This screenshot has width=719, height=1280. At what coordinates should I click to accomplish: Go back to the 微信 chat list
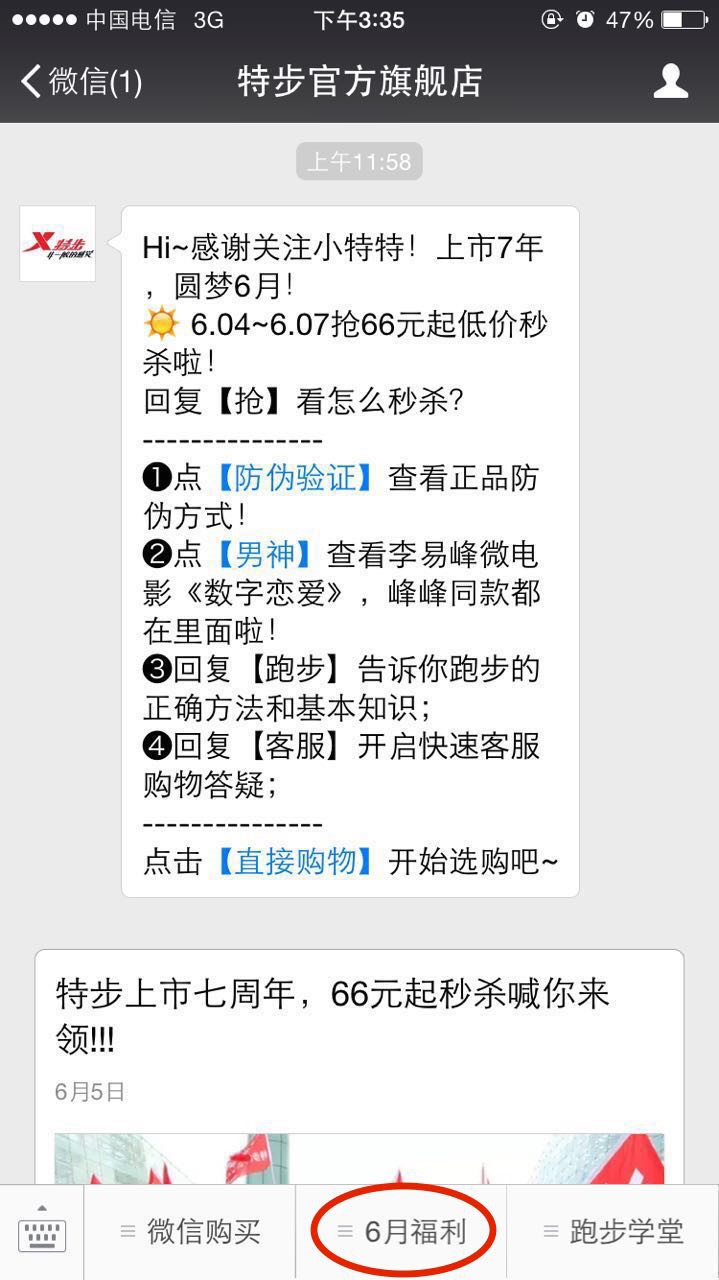(82, 82)
